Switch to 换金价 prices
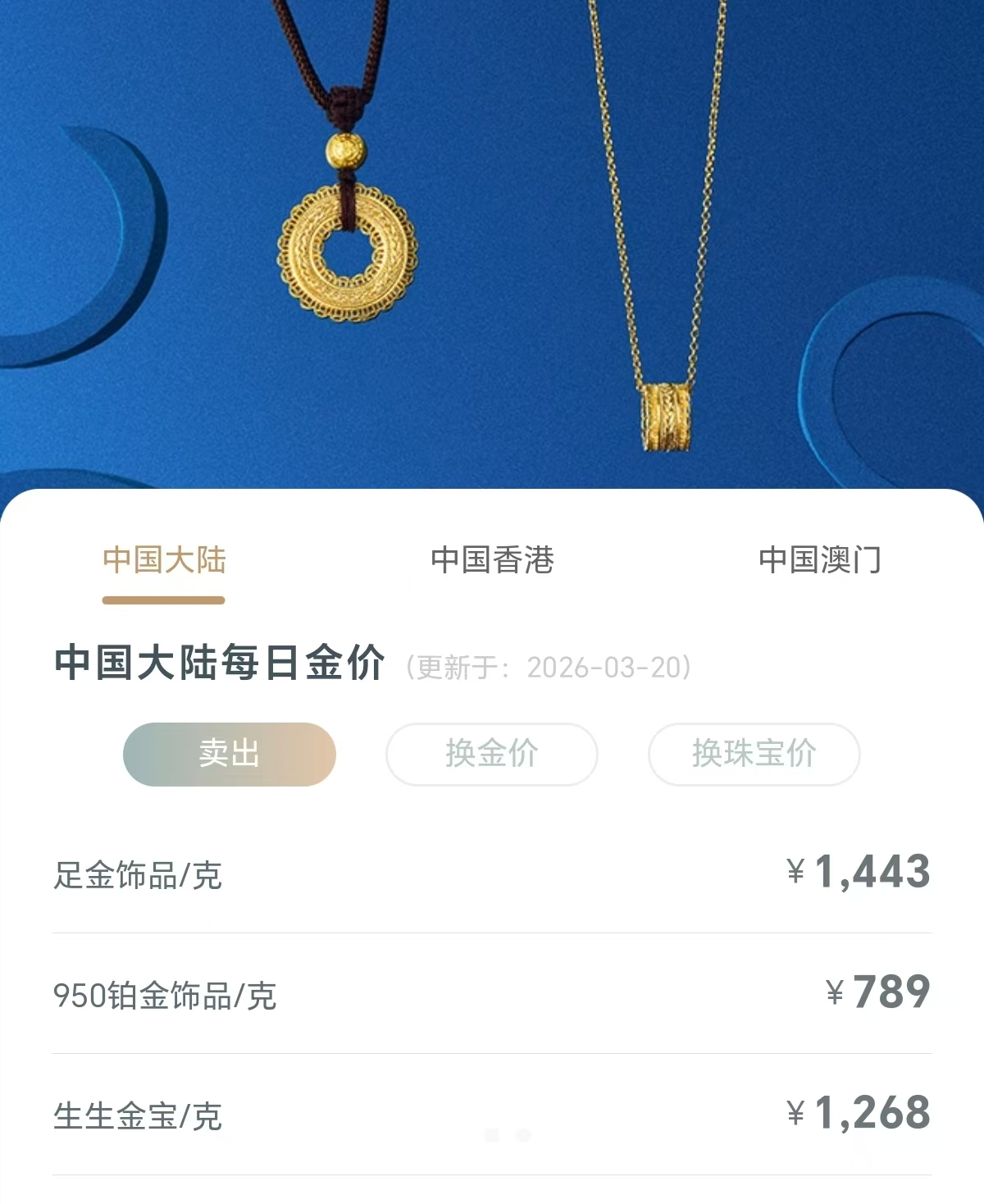 (492, 754)
